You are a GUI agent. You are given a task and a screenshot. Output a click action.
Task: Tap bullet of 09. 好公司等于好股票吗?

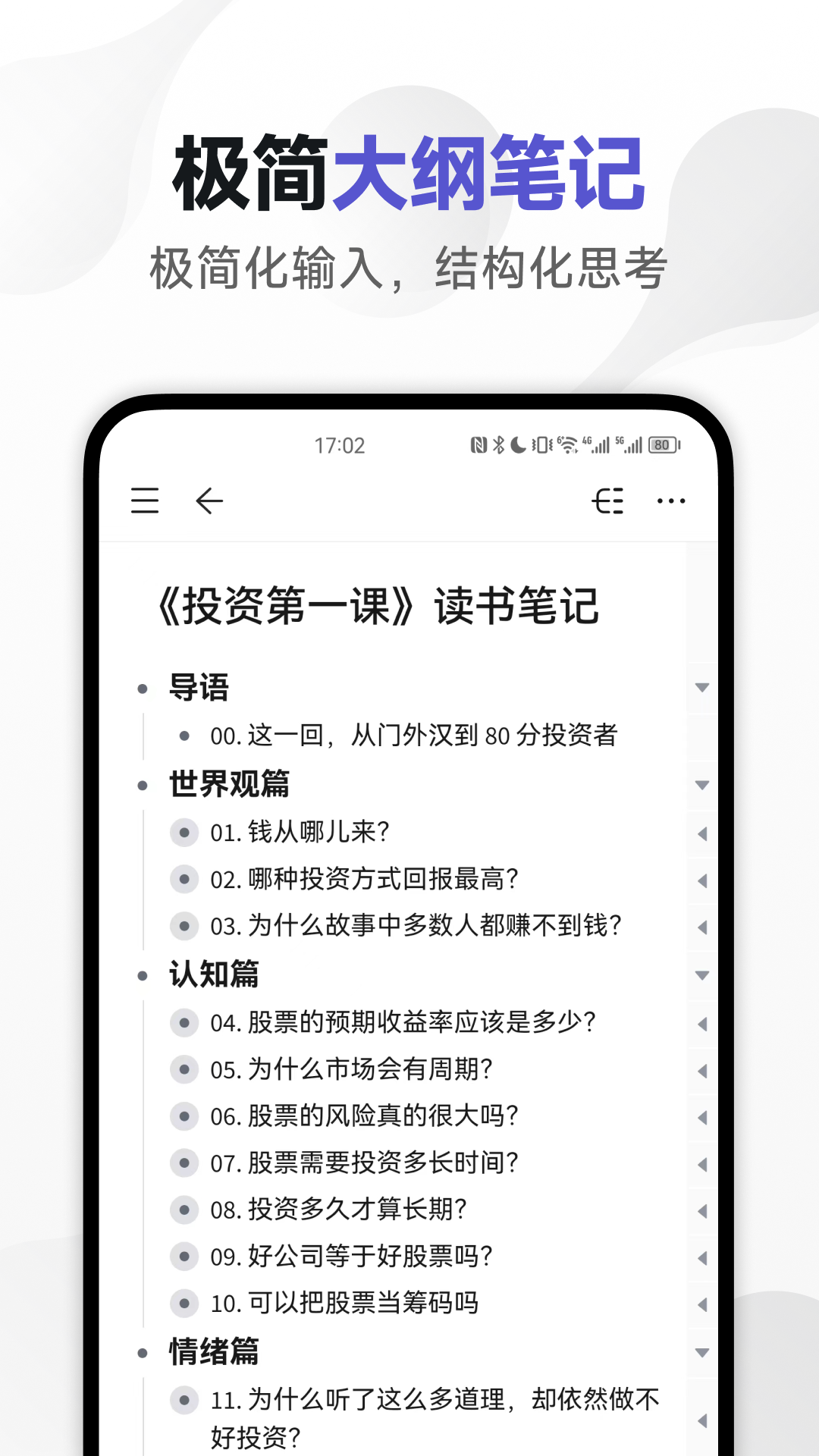coord(183,1257)
